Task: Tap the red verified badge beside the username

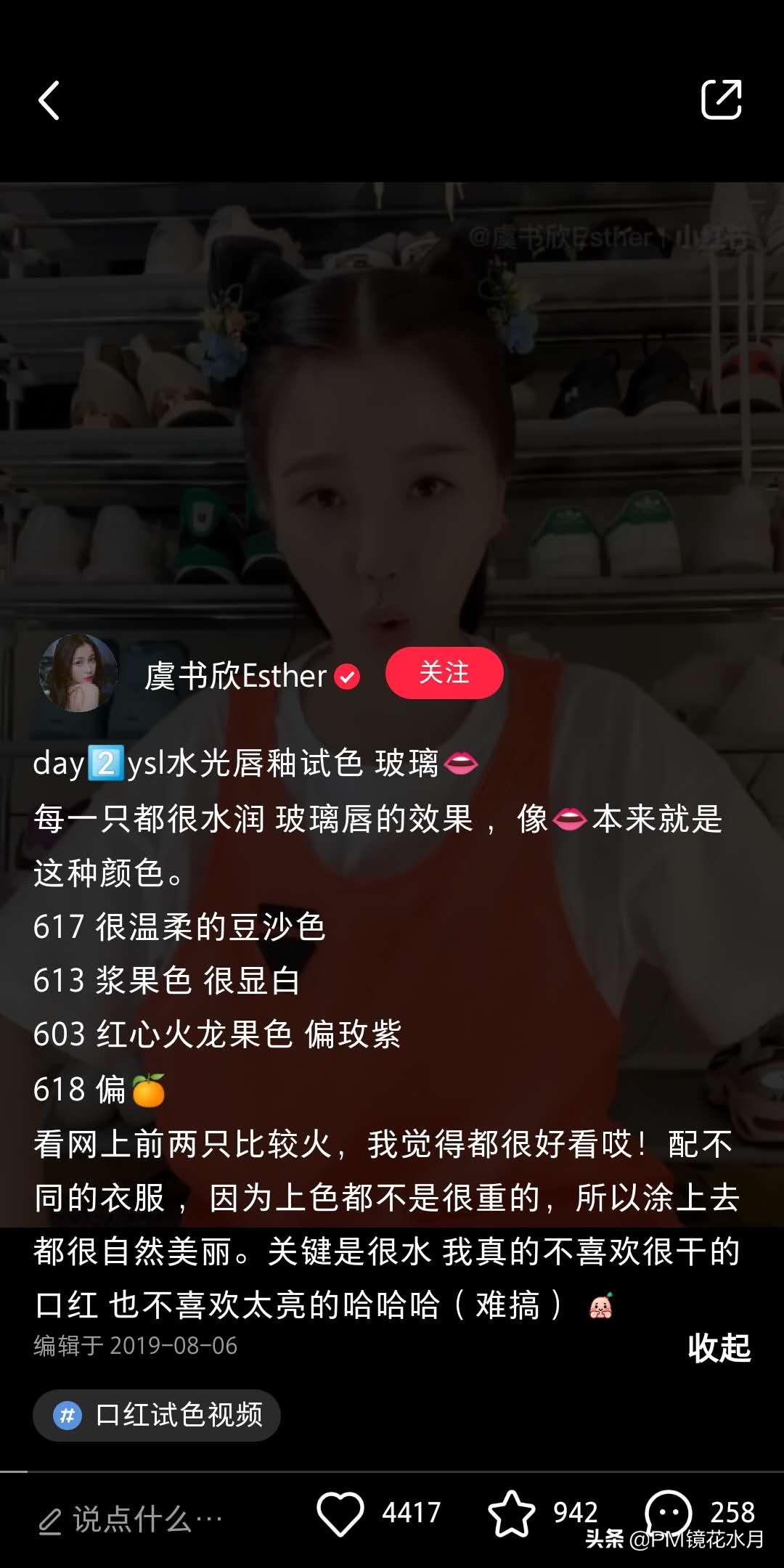Action: (347, 677)
